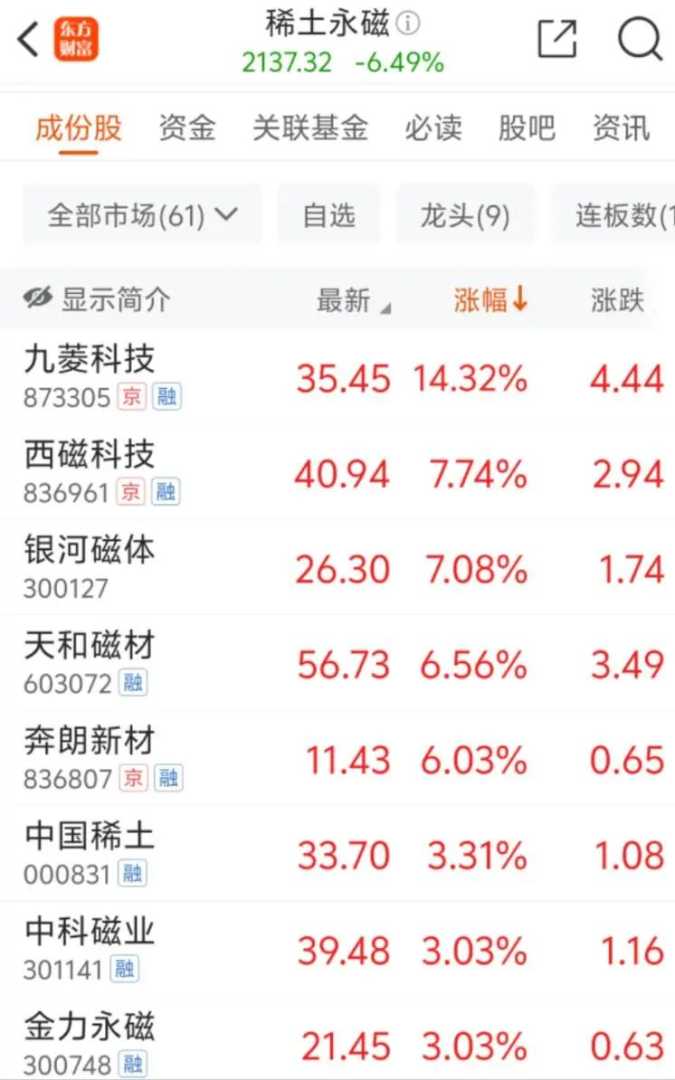675x1080 pixels.
Task: Expand the 全部市场(61) dropdown
Action: [142, 215]
